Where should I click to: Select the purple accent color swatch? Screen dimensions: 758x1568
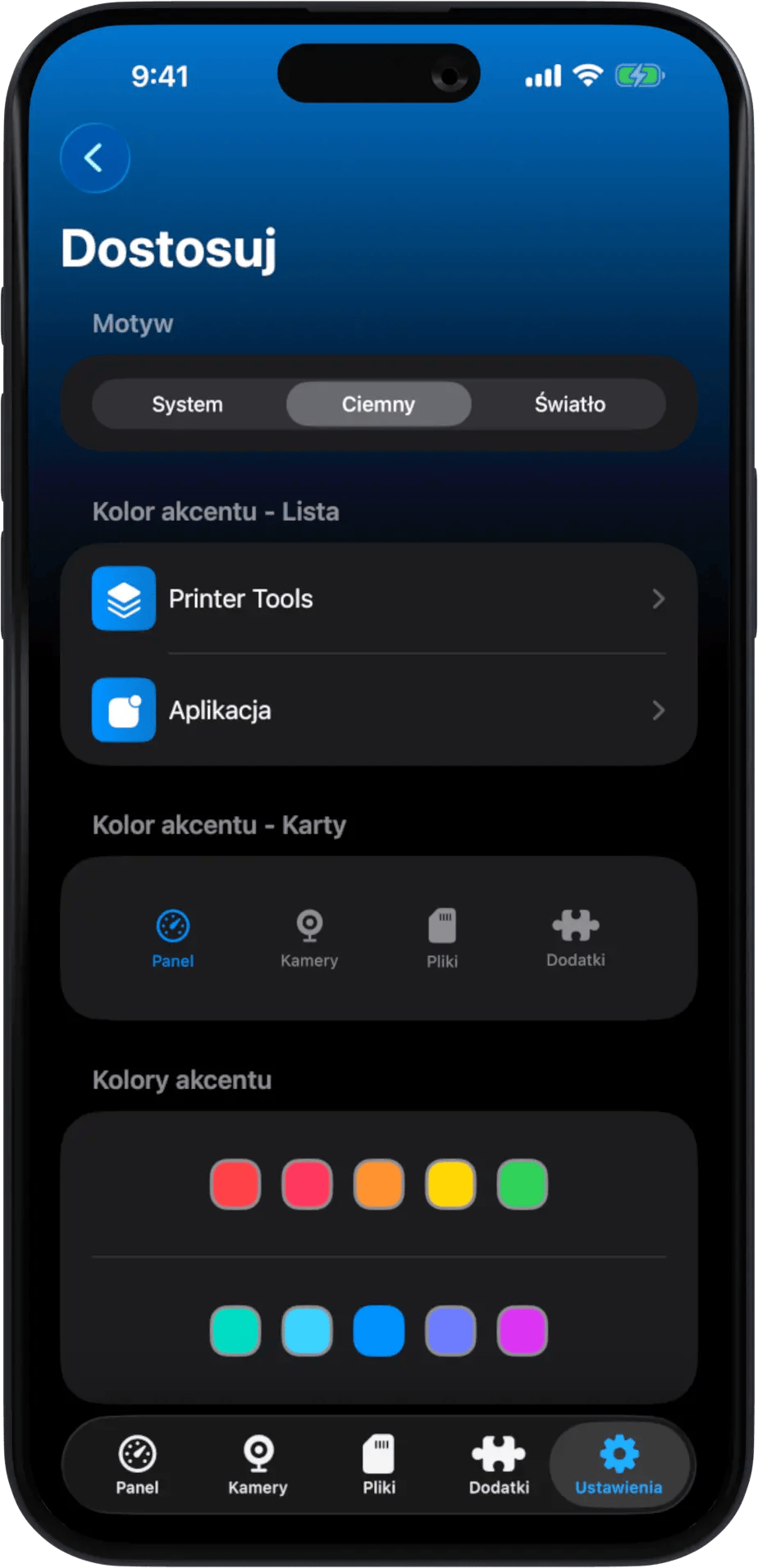pyautogui.click(x=450, y=1331)
